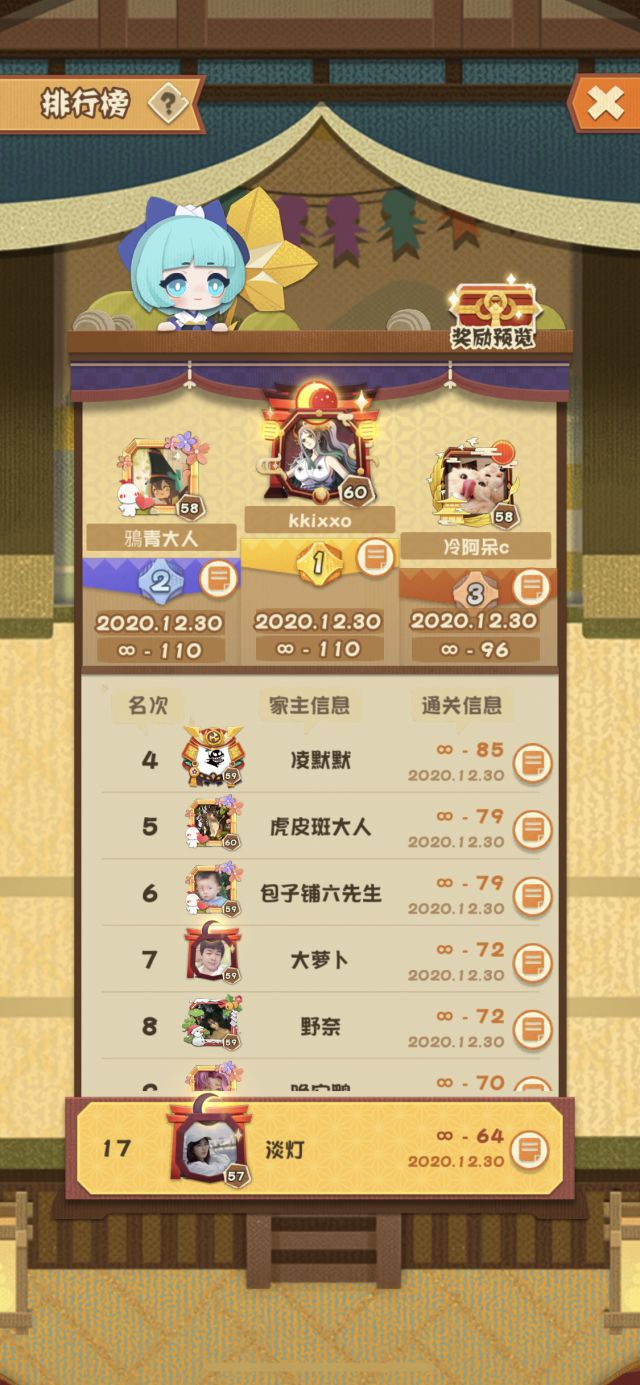Tap 凌默默's avatar in rank 4
640x1385 pixels.
pos(213,760)
